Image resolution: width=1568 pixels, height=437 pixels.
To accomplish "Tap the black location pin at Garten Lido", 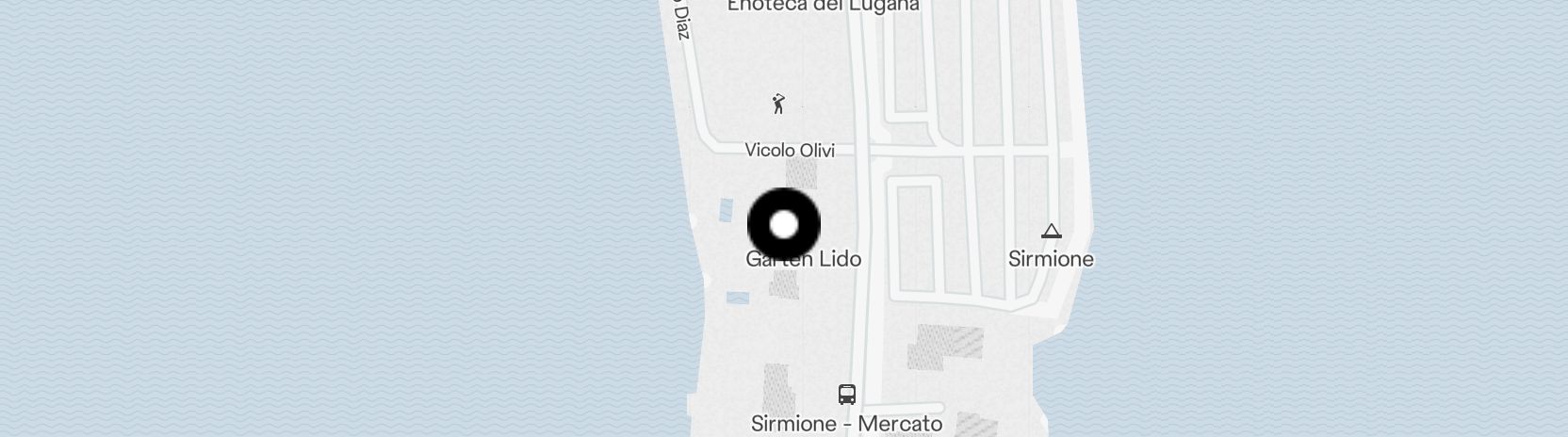I will click(x=784, y=225).
